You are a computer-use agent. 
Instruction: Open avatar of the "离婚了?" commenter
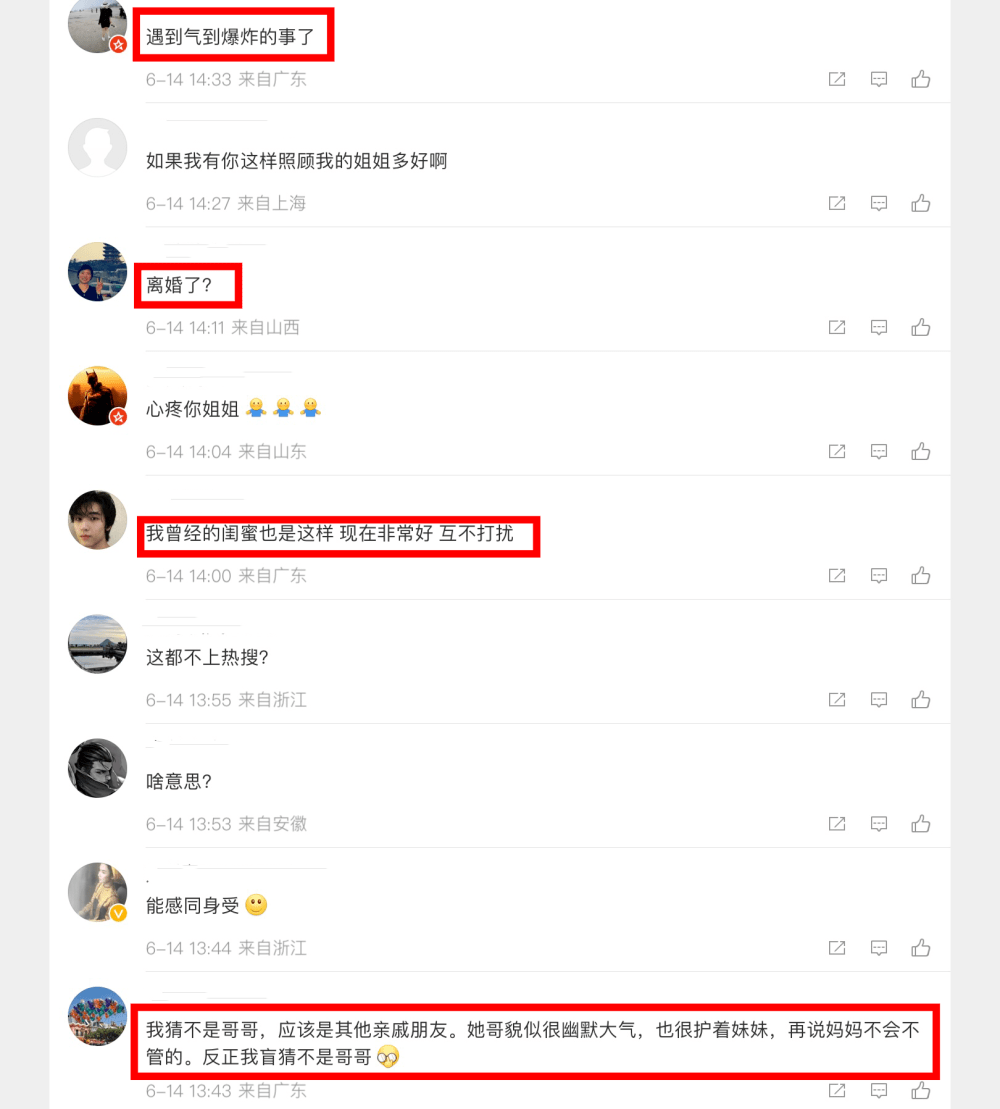97,271
